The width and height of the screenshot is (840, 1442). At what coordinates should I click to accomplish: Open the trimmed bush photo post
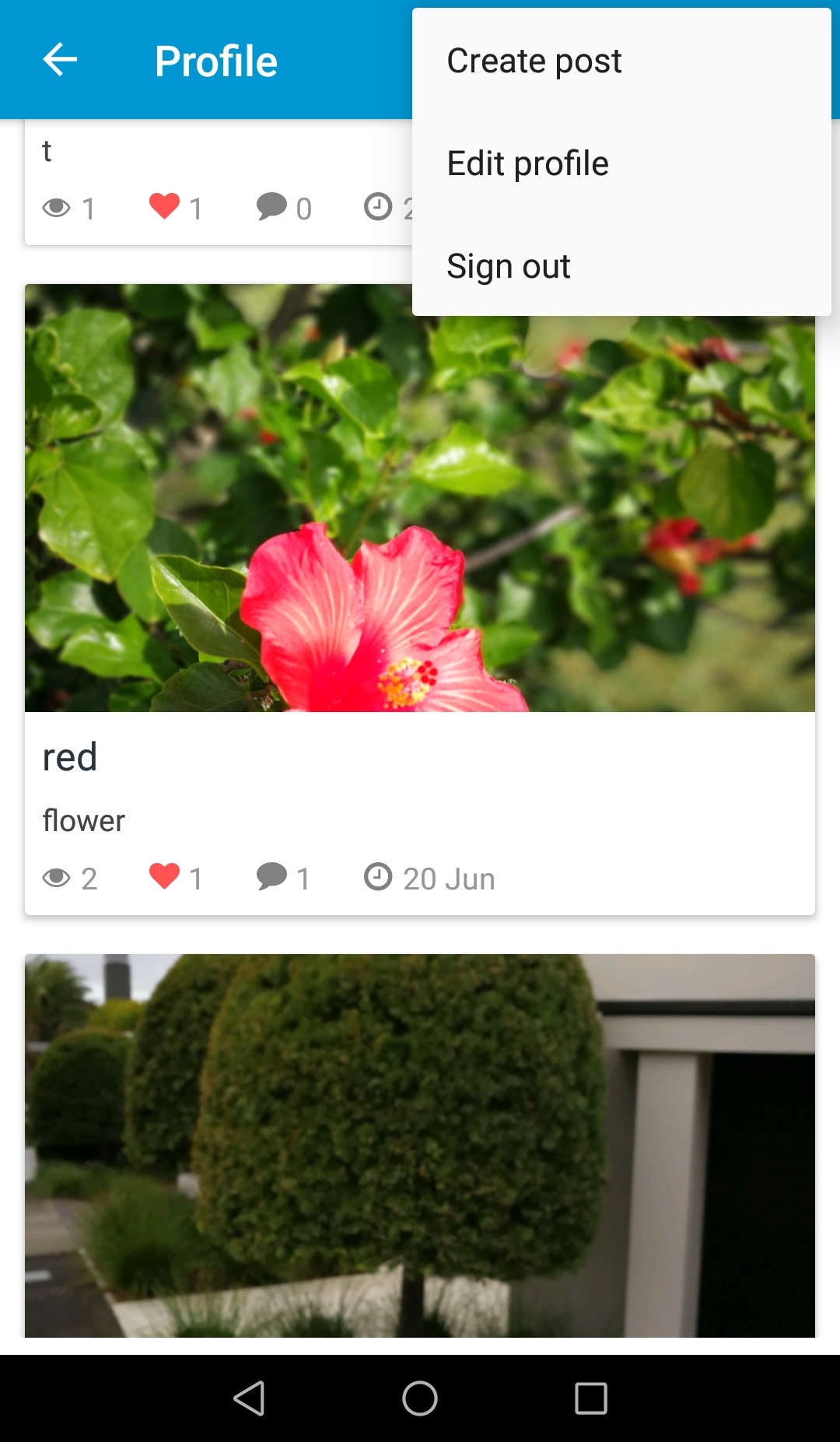418,1144
